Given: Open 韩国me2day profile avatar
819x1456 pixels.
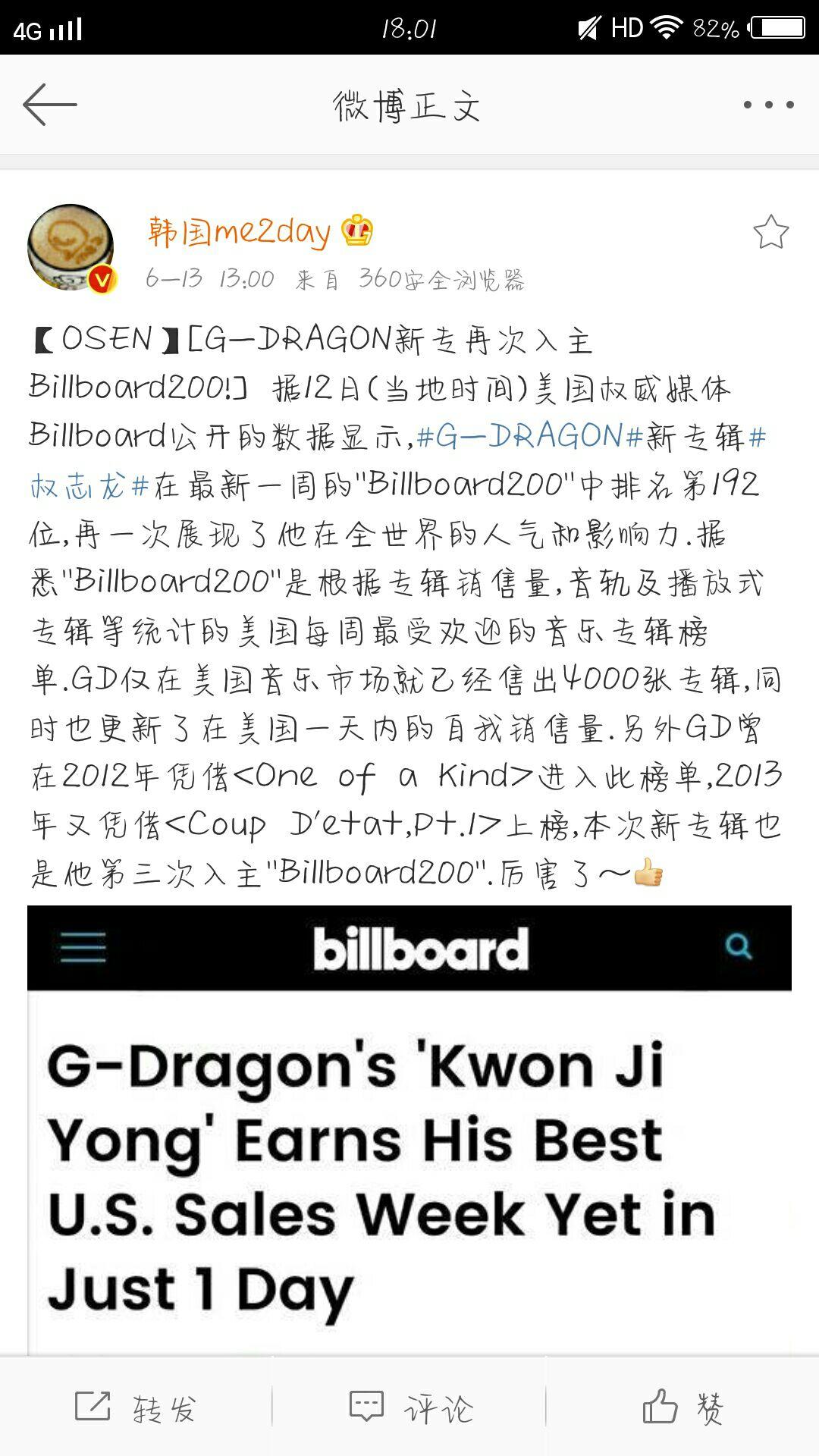Looking at the screenshot, I should [71, 247].
